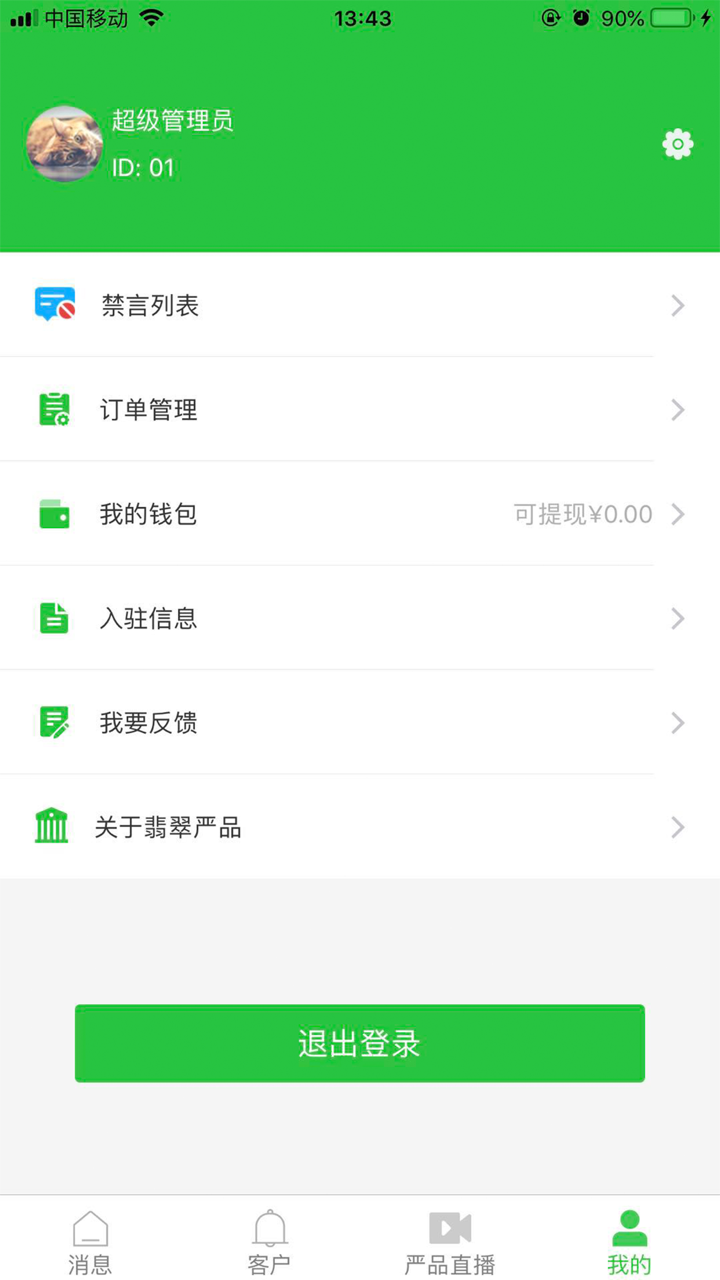This screenshot has height=1280, width=720.
Task: Click the 入驻信息 row chevron
Action: [x=678, y=618]
